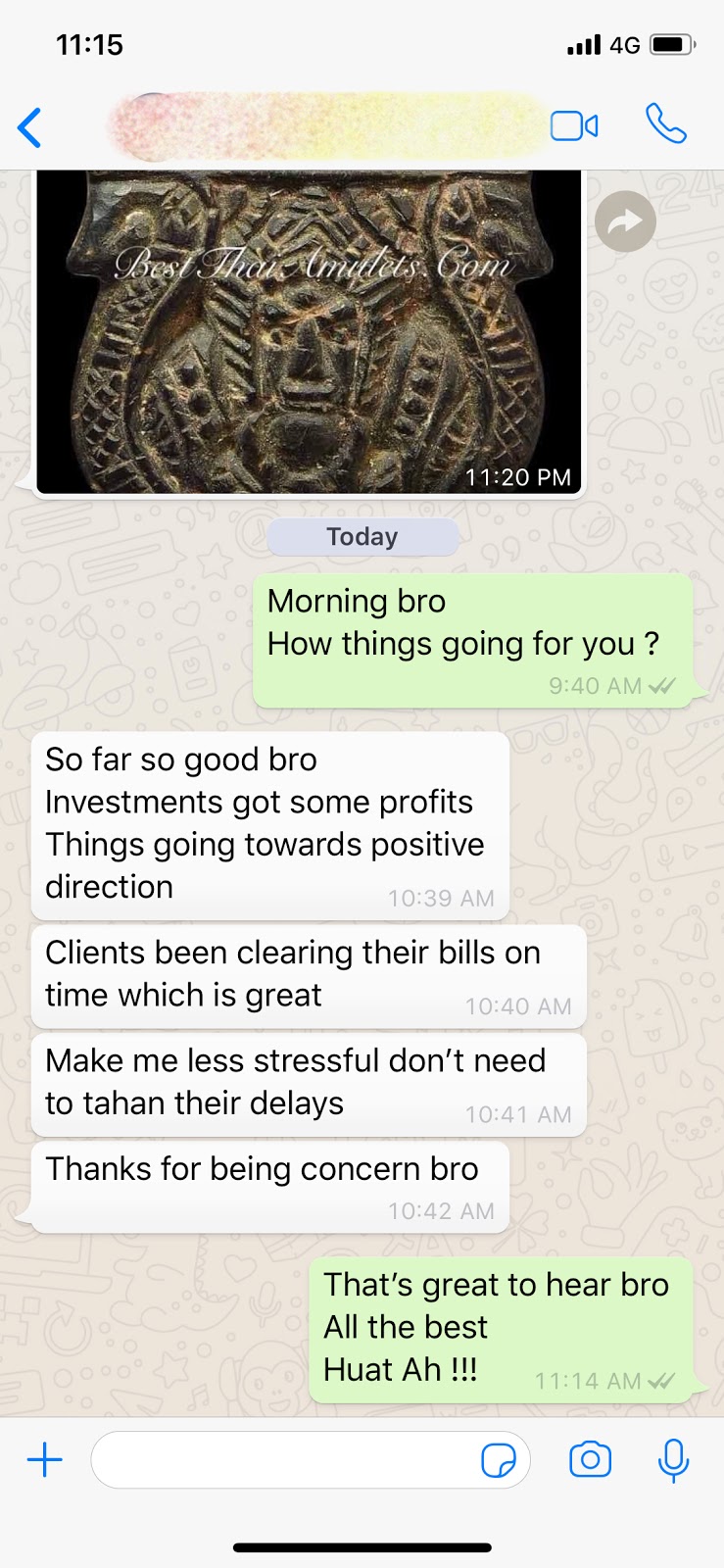The height and width of the screenshot is (1568, 724).
Task: Open the plus attachment menu
Action: [45, 1460]
